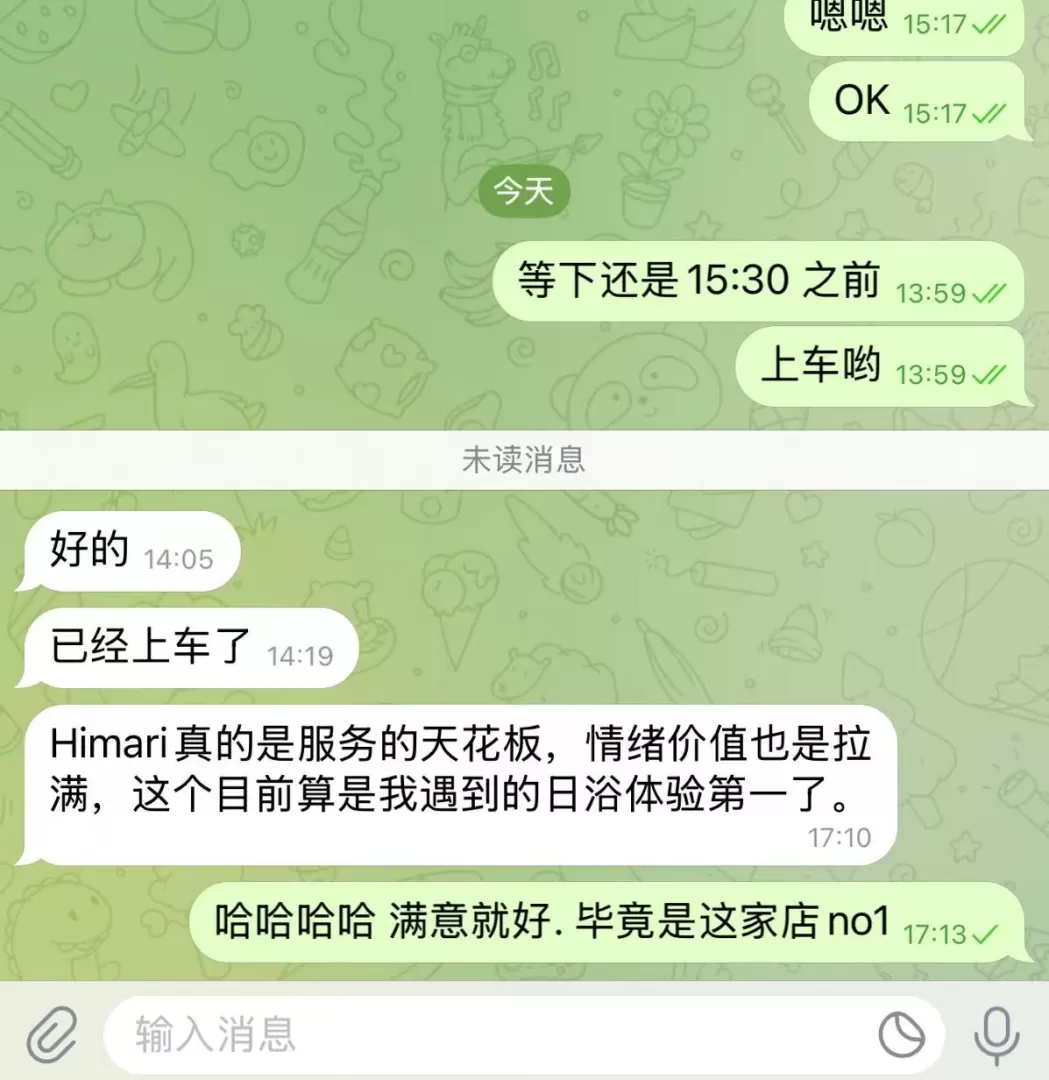1049x1080 pixels.
Task: Tap the paperclip attach icon
Action: (52, 1034)
